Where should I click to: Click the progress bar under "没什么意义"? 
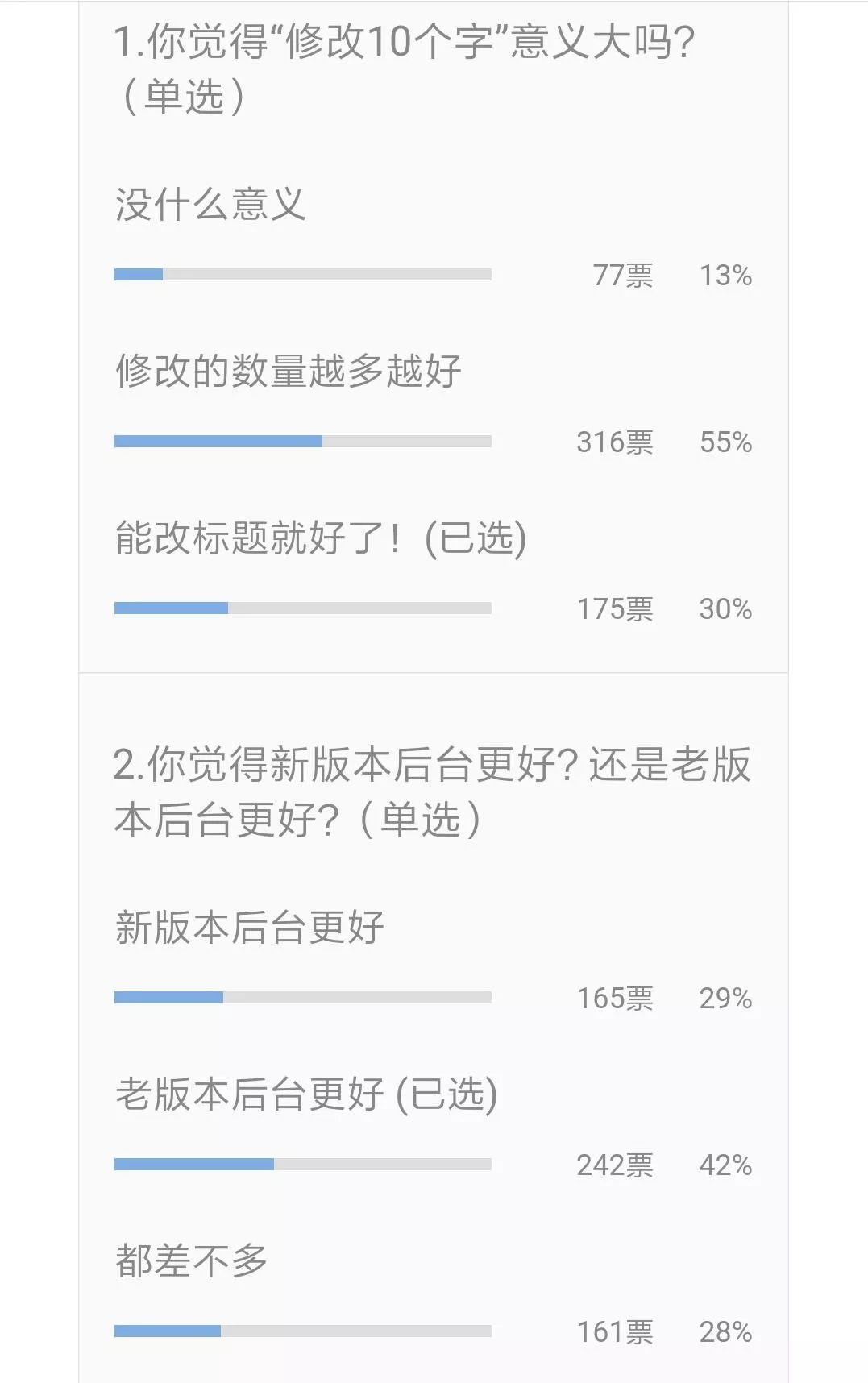tap(304, 275)
